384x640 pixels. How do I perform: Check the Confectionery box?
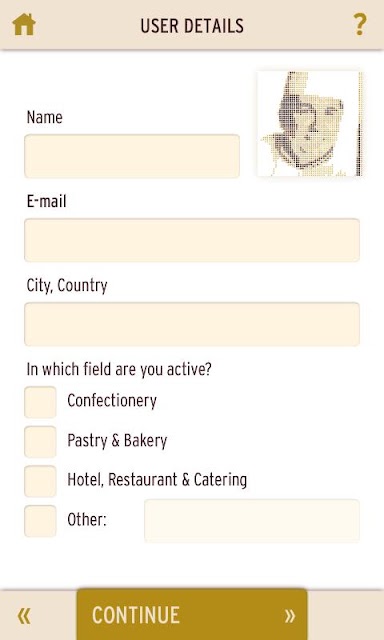click(x=40, y=402)
